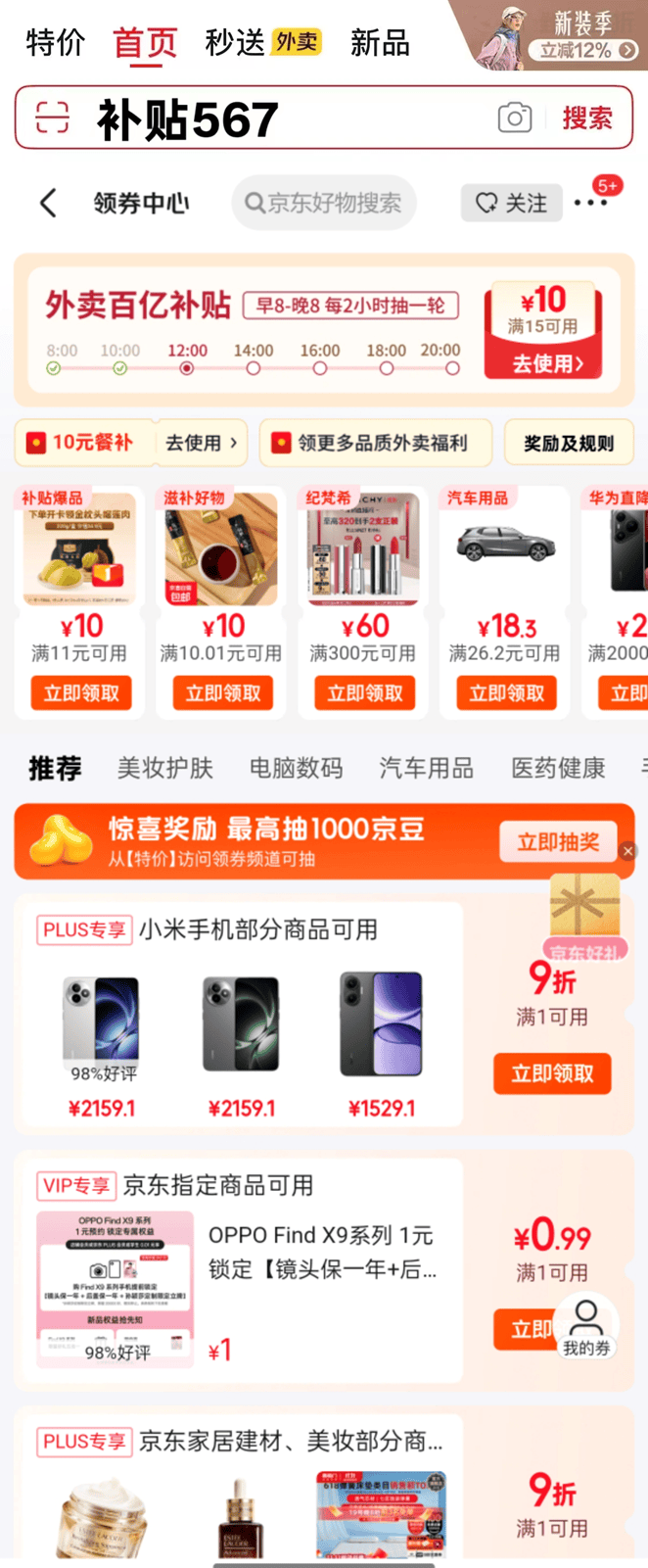This screenshot has height=1568, width=648.
Task: Switch to the 新品 tab
Action: click(x=380, y=43)
